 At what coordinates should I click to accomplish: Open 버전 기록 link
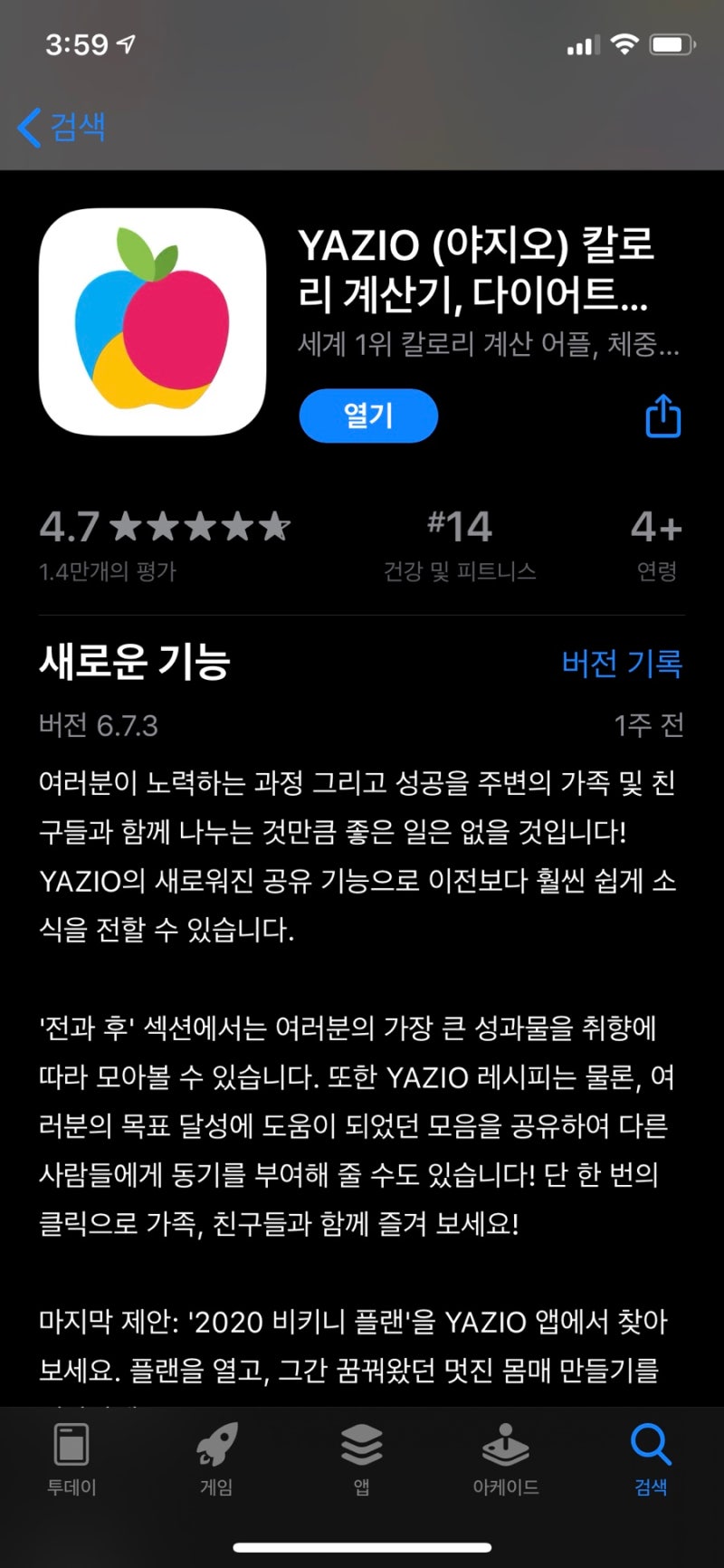[622, 664]
